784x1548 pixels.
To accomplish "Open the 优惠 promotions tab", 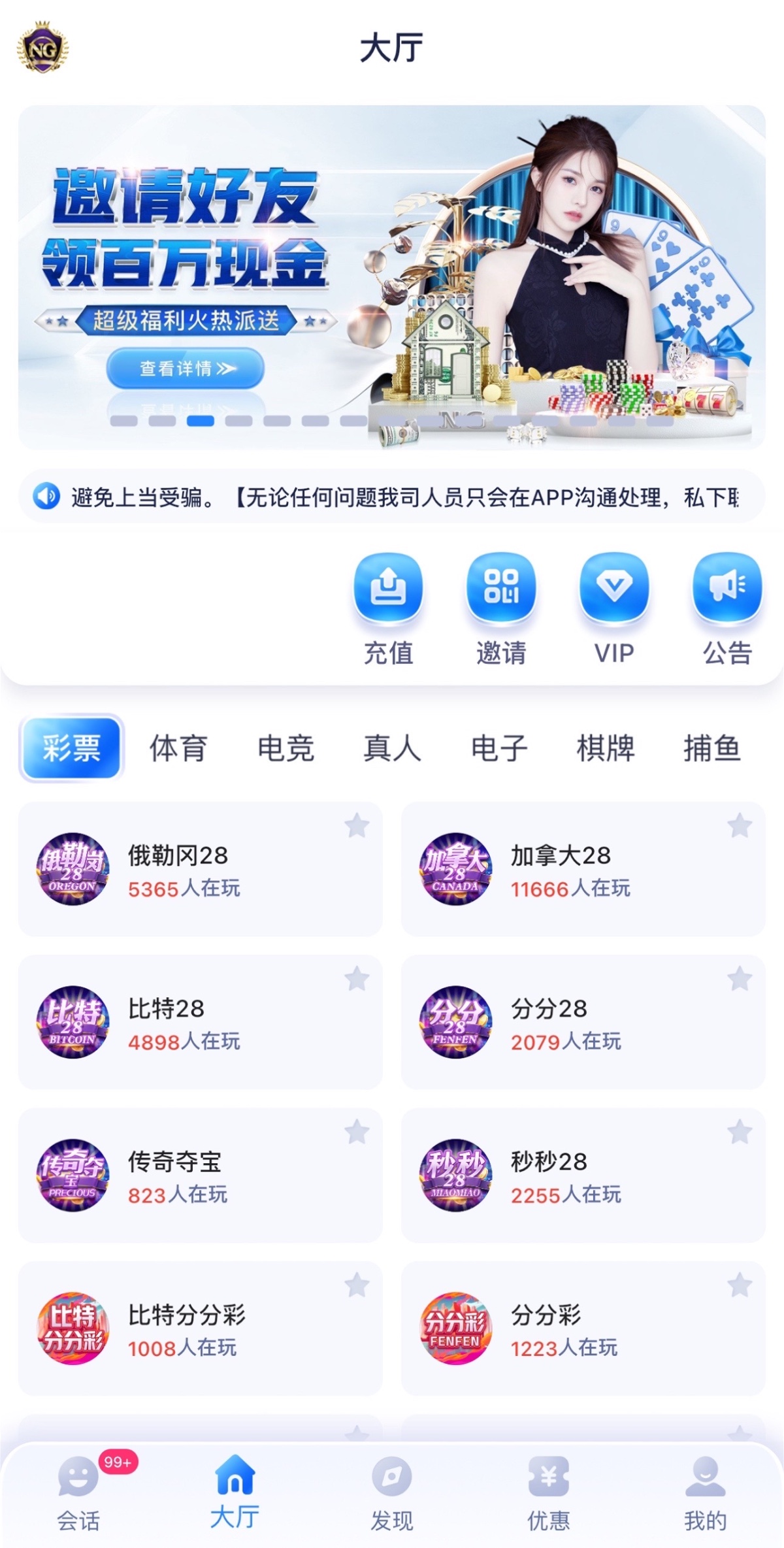I will tap(549, 1494).
